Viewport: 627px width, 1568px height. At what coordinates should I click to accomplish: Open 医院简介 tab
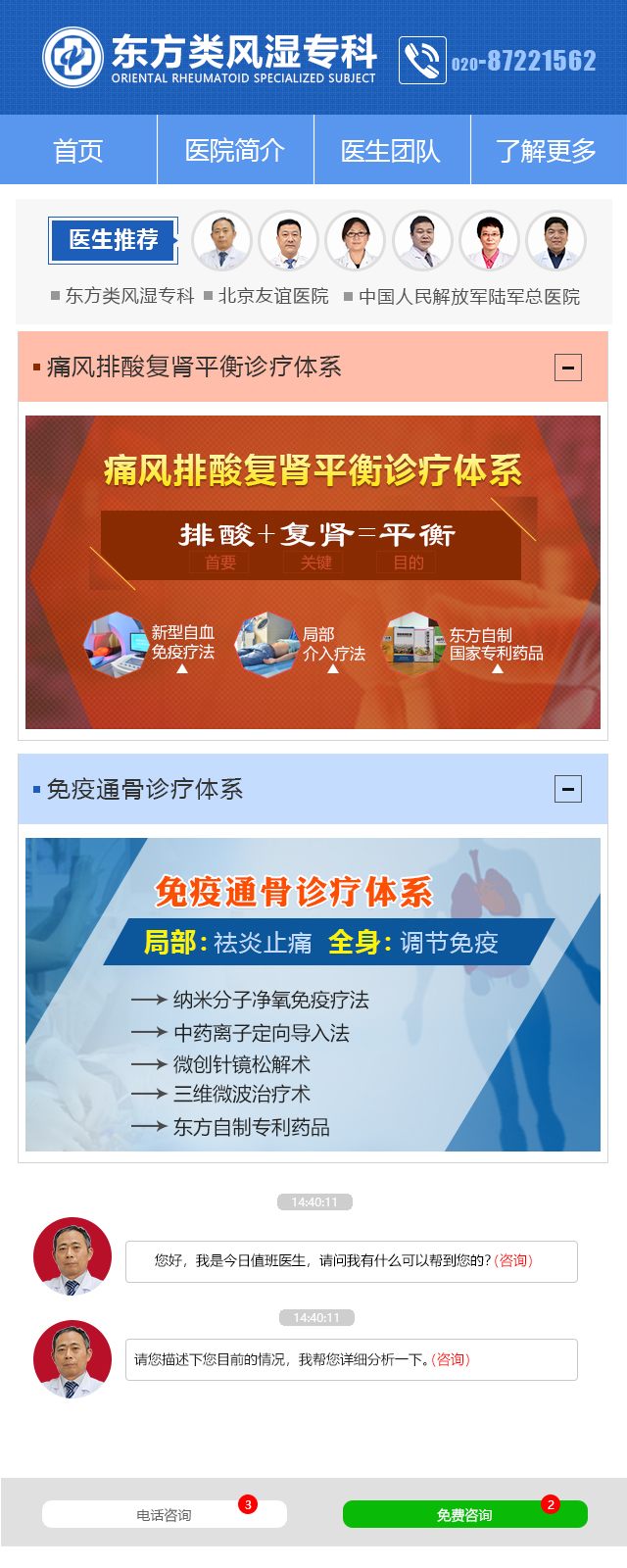(x=235, y=150)
